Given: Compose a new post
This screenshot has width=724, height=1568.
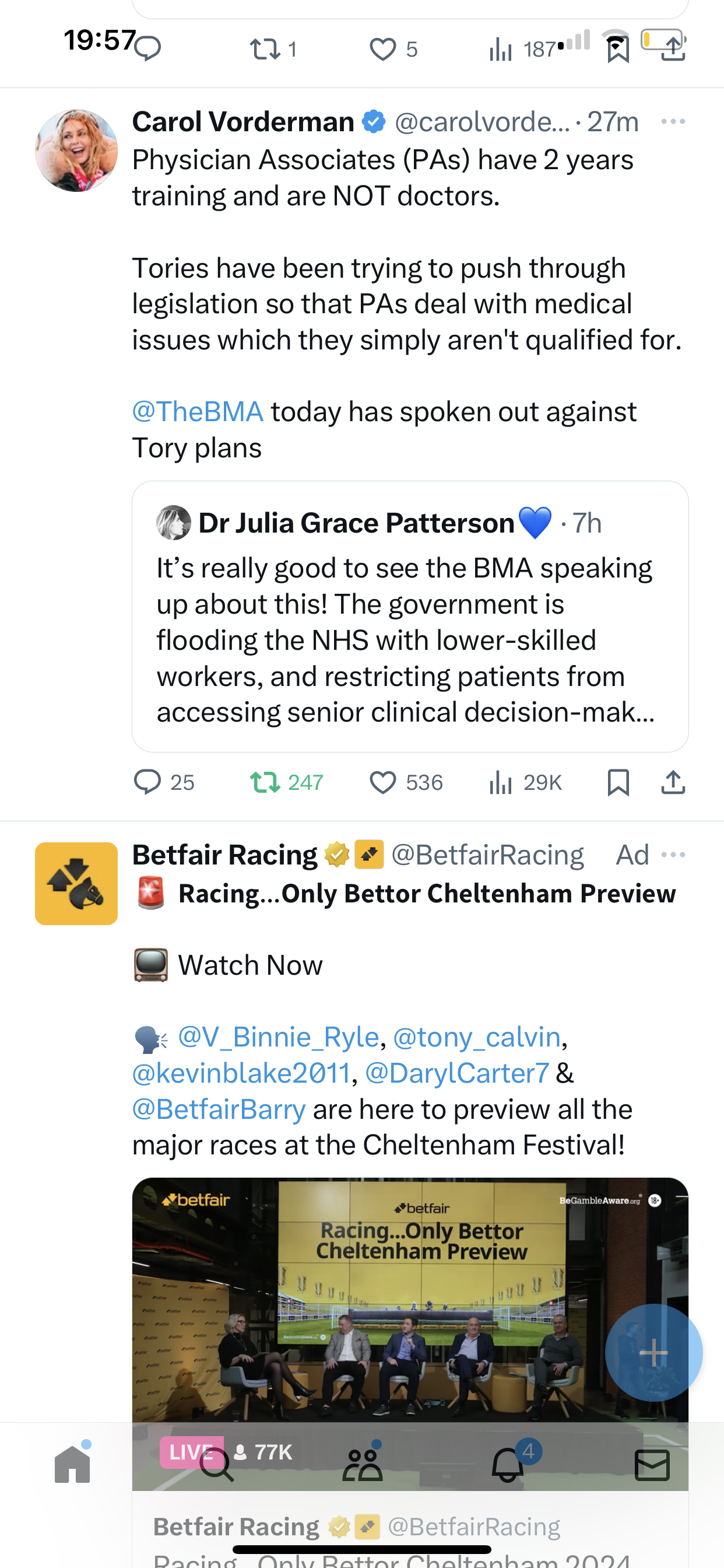Looking at the screenshot, I should (x=653, y=1353).
